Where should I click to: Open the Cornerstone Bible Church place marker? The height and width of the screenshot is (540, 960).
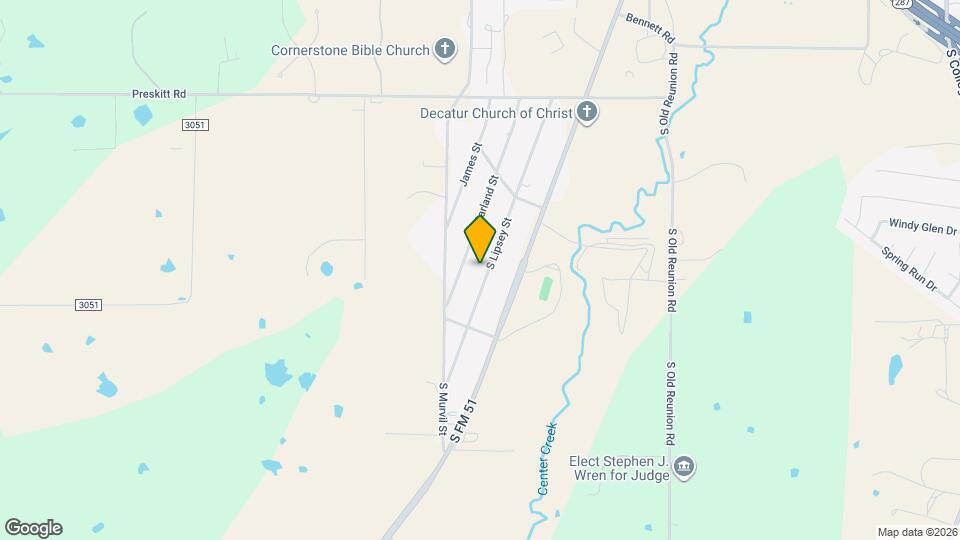coord(446,50)
